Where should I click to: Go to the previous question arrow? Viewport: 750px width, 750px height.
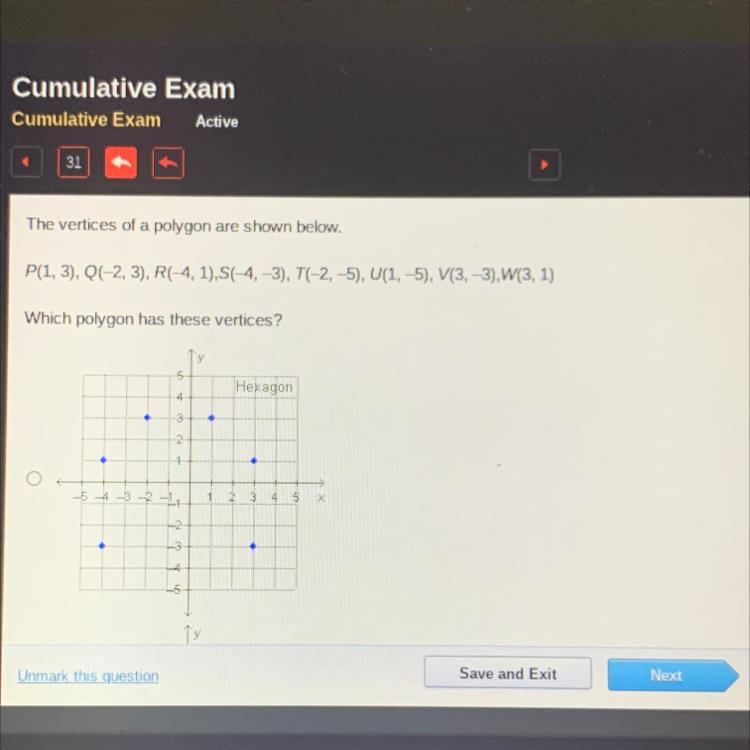(x=27, y=162)
